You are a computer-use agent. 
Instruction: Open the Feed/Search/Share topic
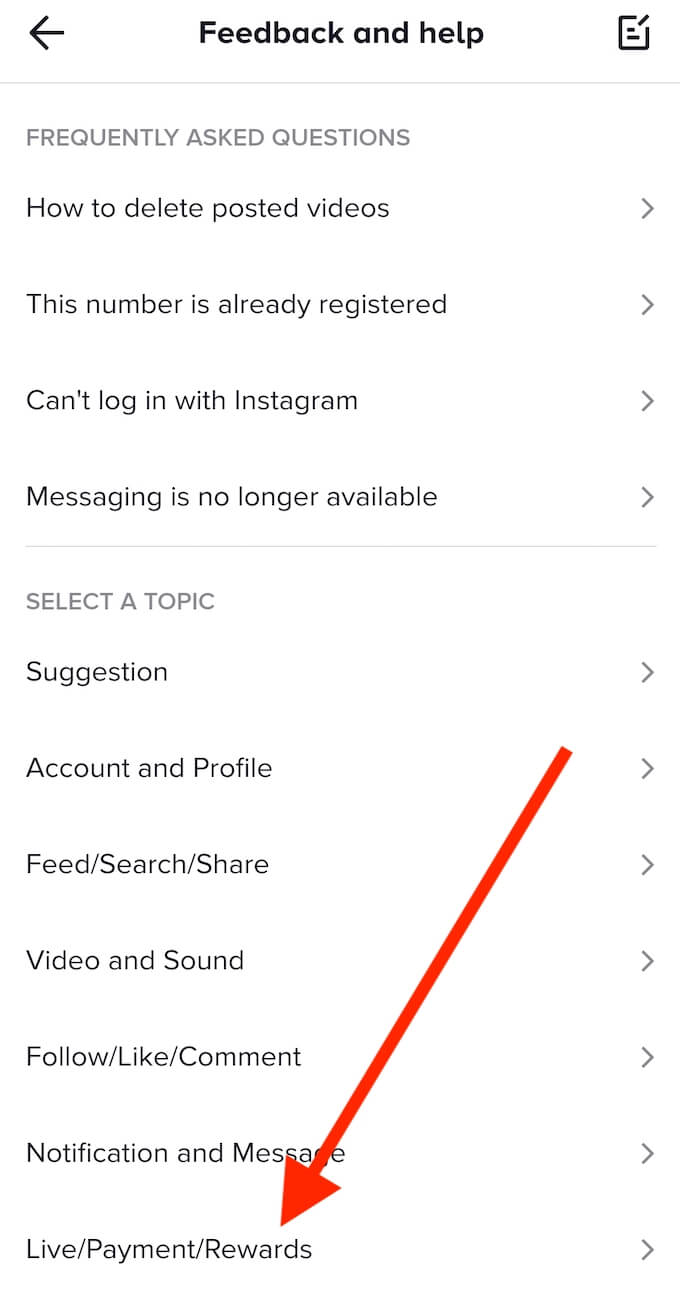(x=340, y=864)
